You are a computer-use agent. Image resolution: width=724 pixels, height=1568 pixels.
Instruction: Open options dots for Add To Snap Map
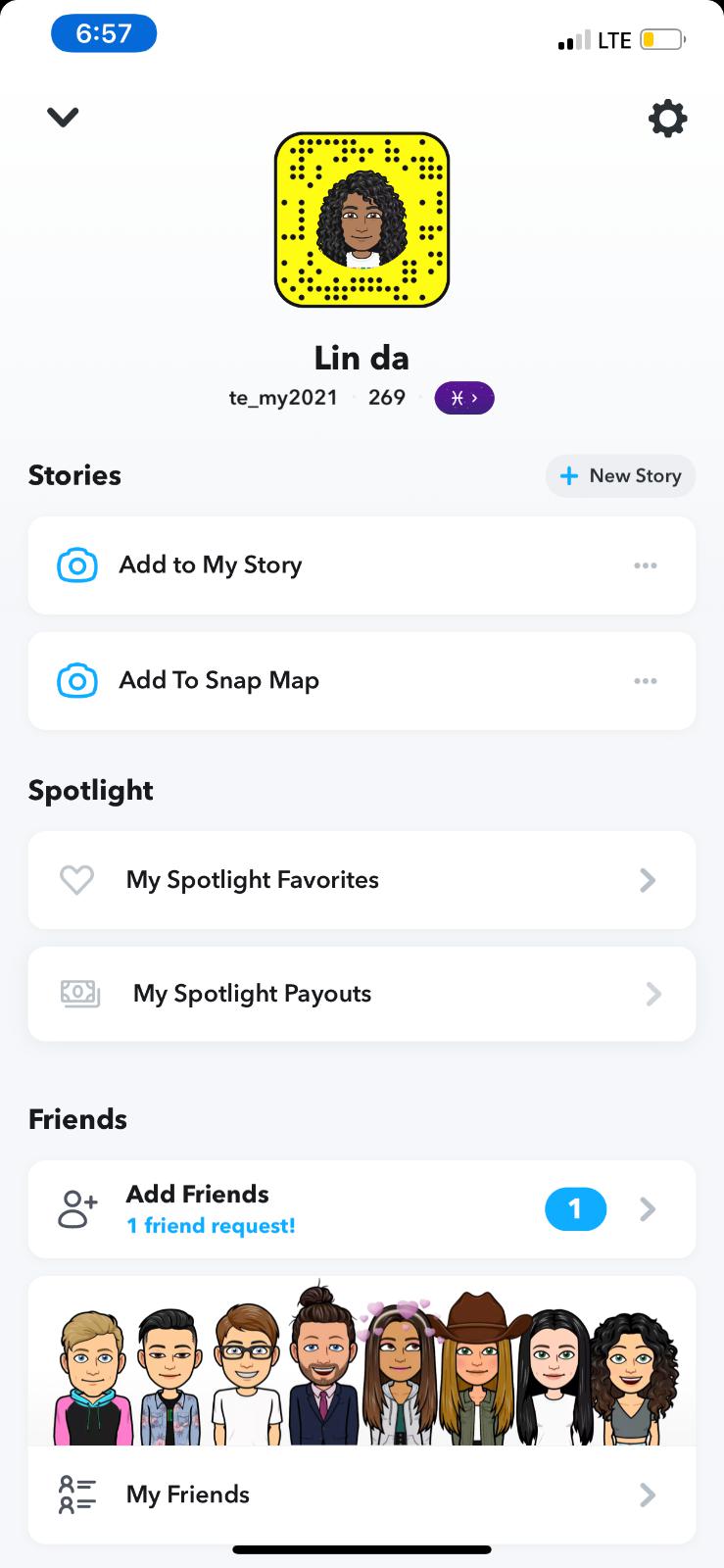645,681
